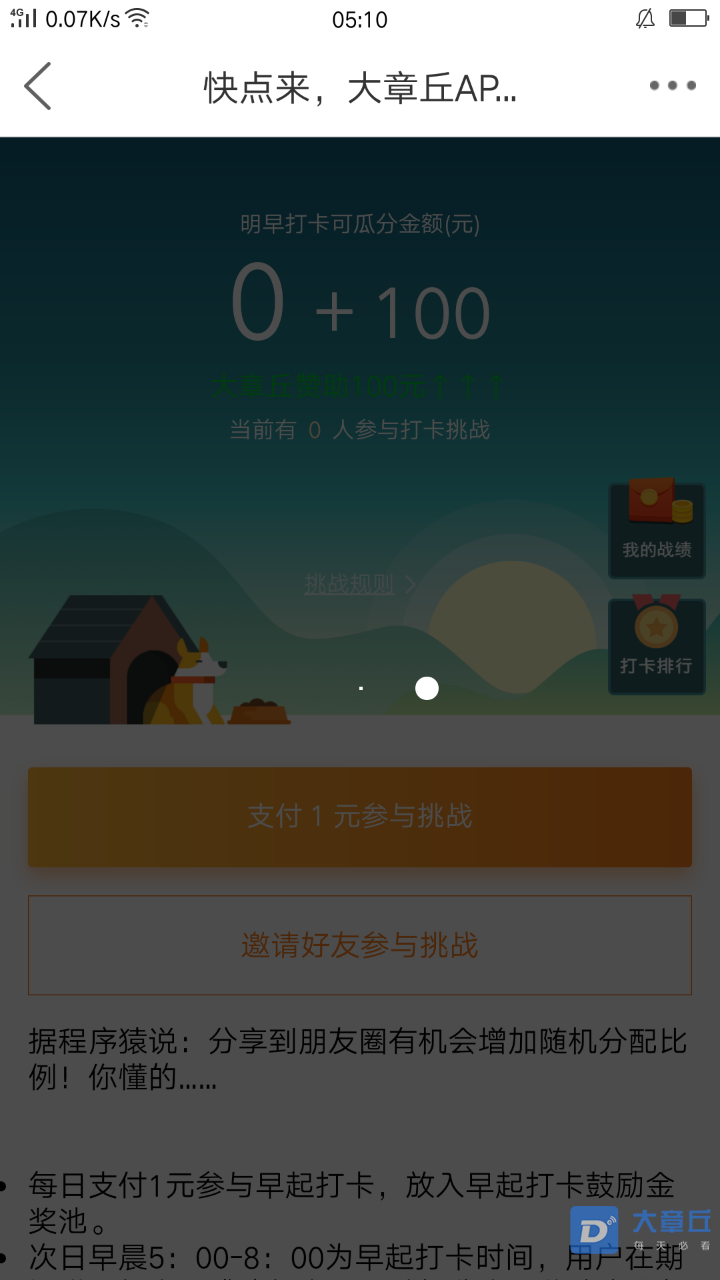Viewport: 720px width, 1280px height.
Task: Open the three-dot overflow menu
Action: tap(672, 86)
